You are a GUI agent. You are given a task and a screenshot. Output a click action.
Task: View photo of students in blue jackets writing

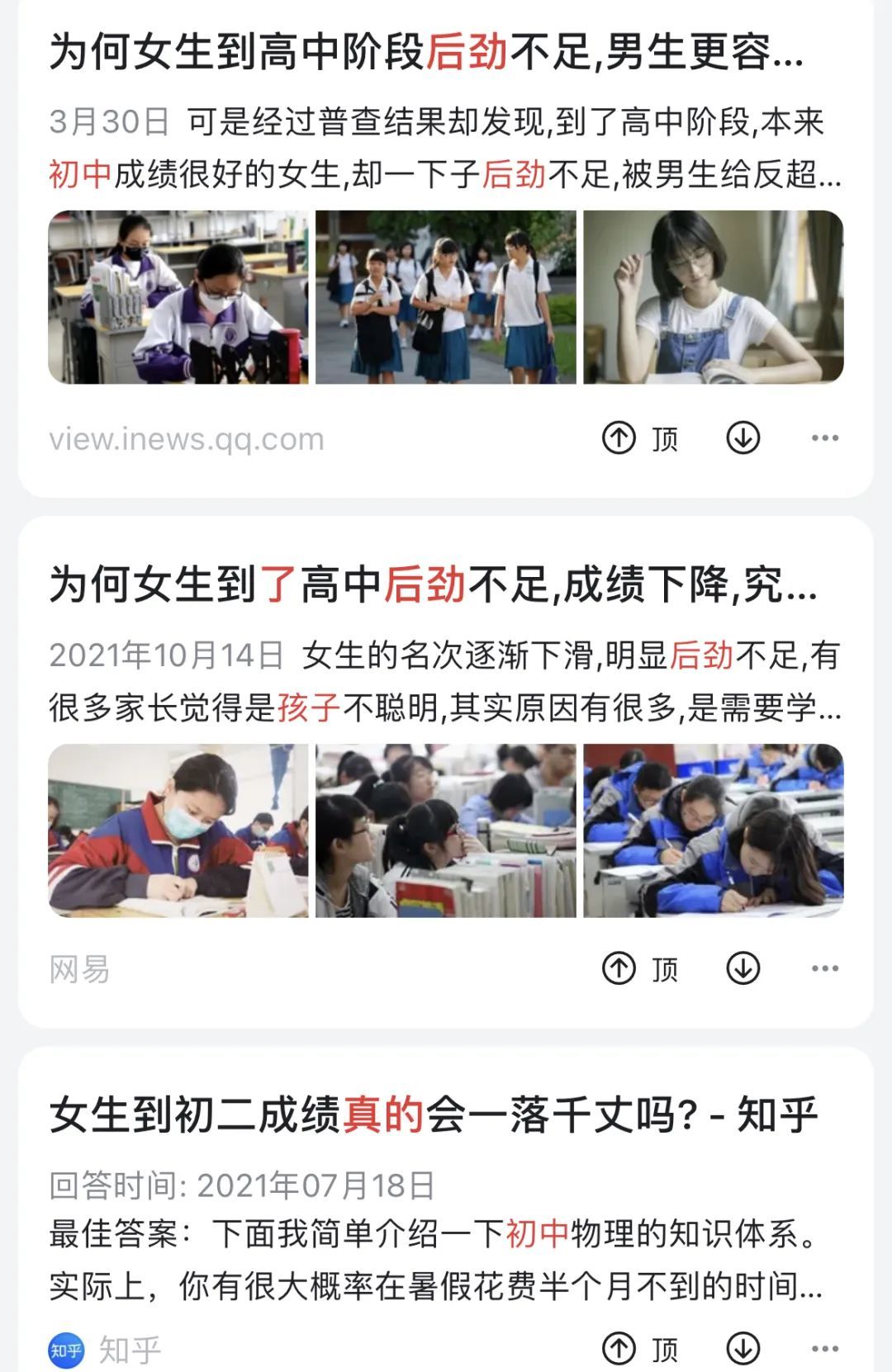[x=713, y=830]
